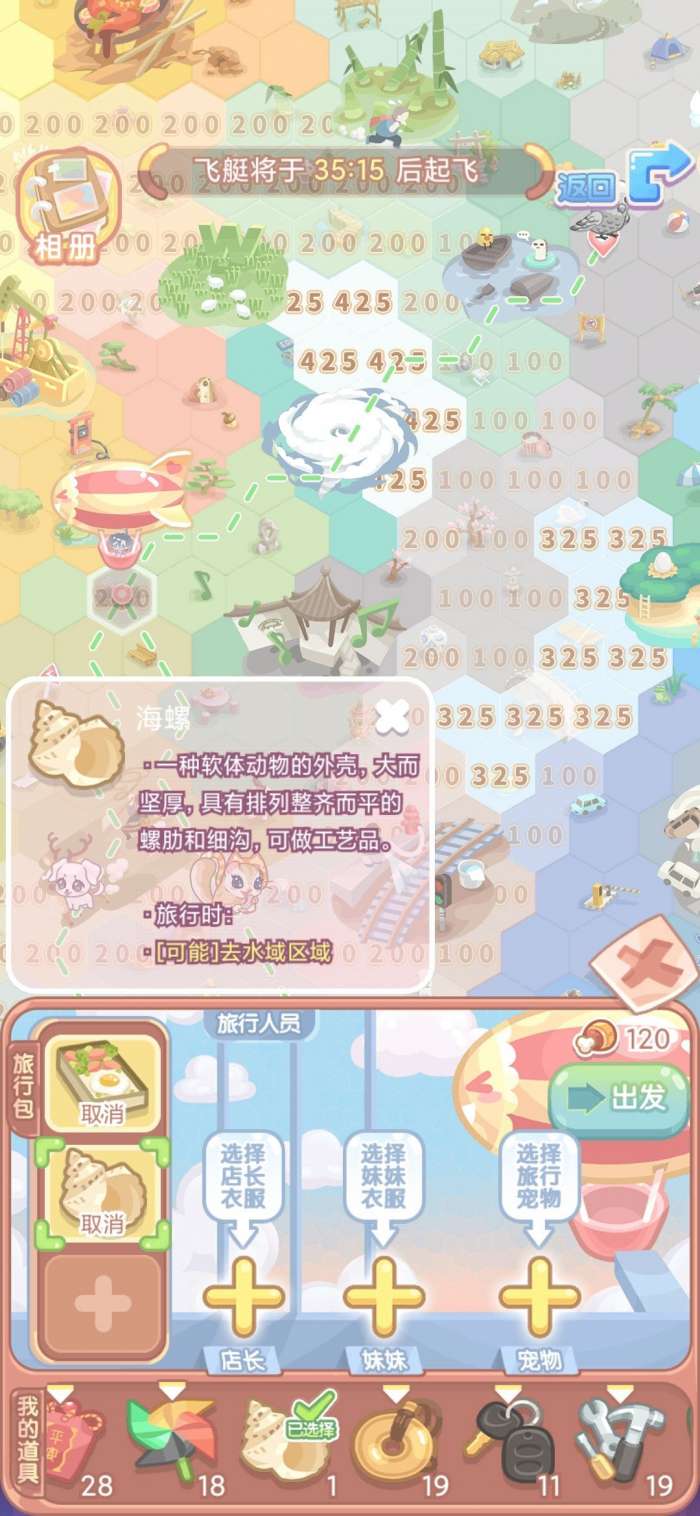Screen dimensions: 700x1516
Task: Choose 妹妹 outfit with plus button
Action: coord(384,1297)
